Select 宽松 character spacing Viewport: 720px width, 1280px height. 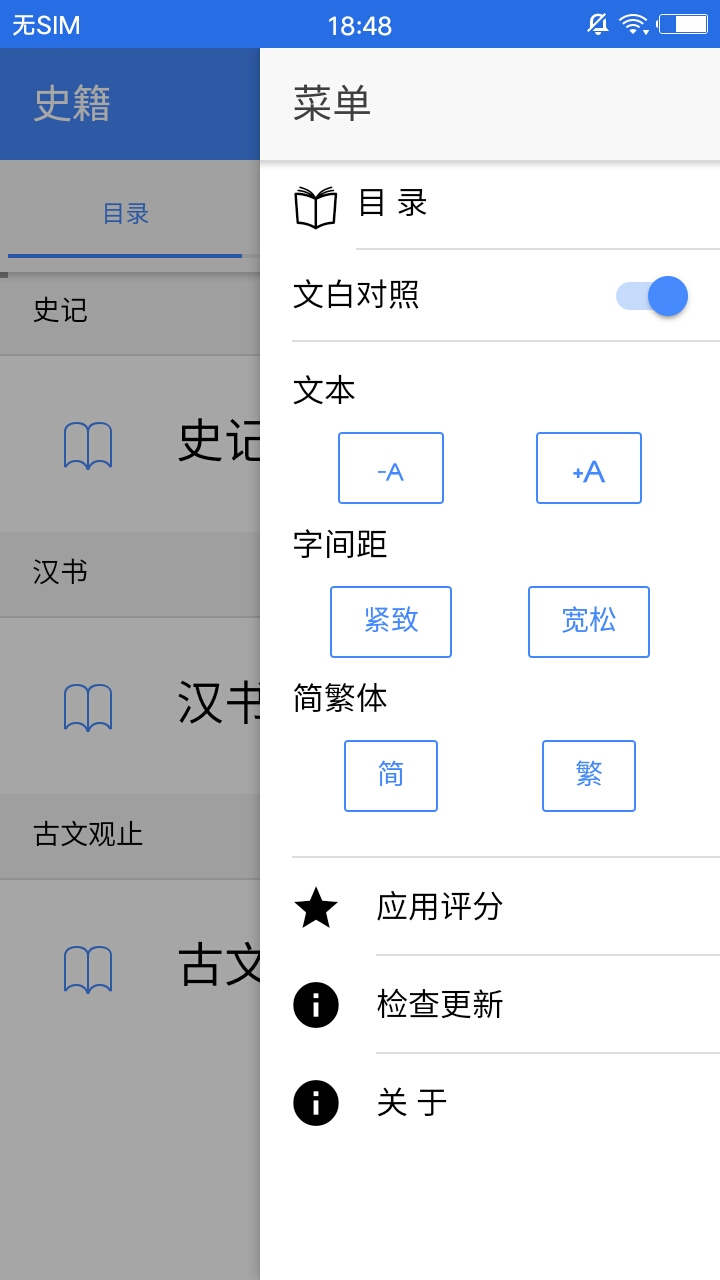click(x=589, y=622)
